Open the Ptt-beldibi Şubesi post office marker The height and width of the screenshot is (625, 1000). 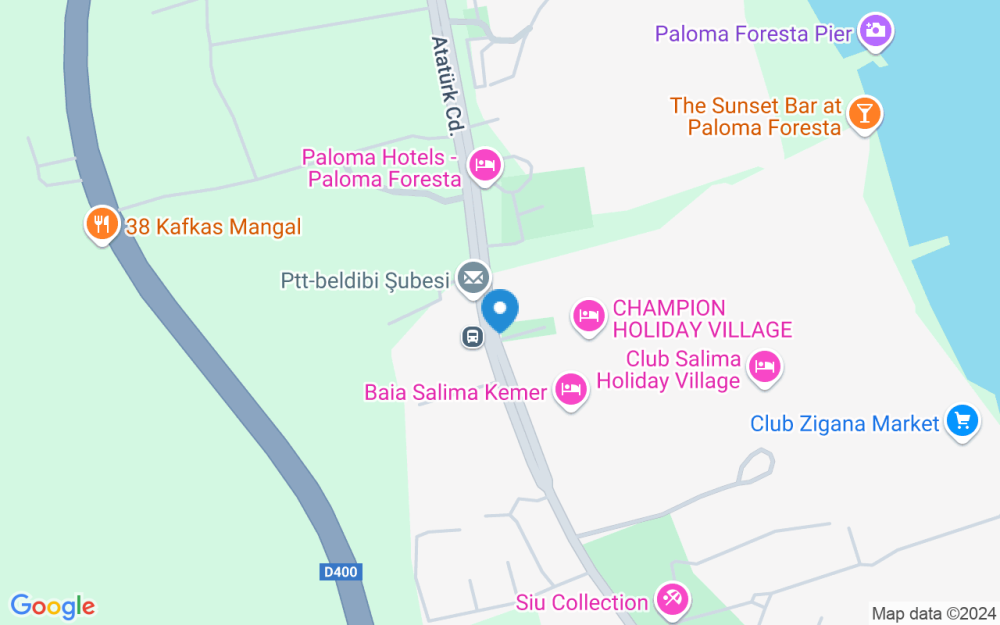tap(473, 279)
